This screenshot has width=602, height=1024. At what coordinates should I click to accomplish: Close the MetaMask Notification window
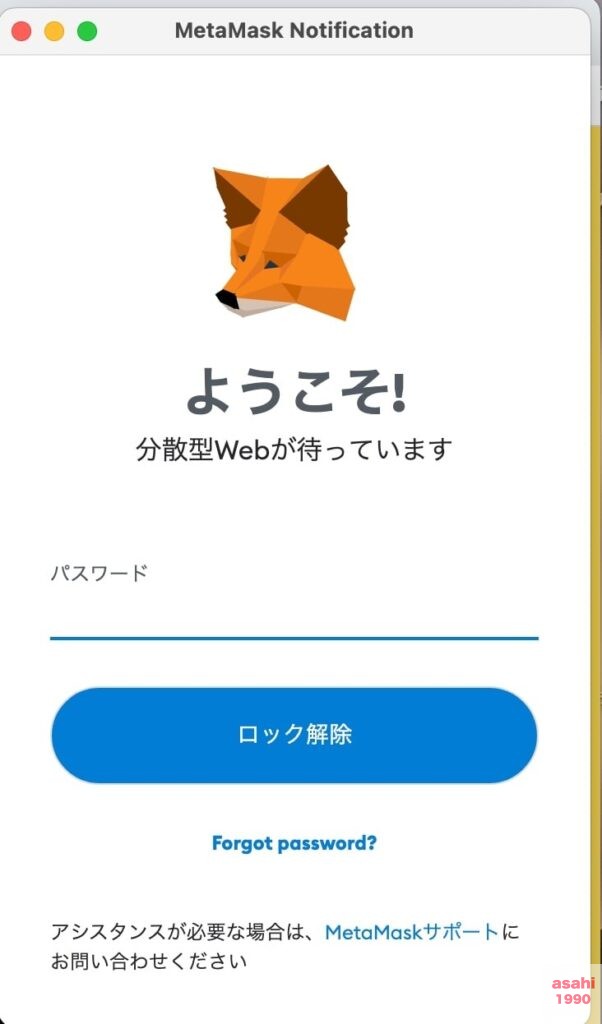click(x=21, y=31)
